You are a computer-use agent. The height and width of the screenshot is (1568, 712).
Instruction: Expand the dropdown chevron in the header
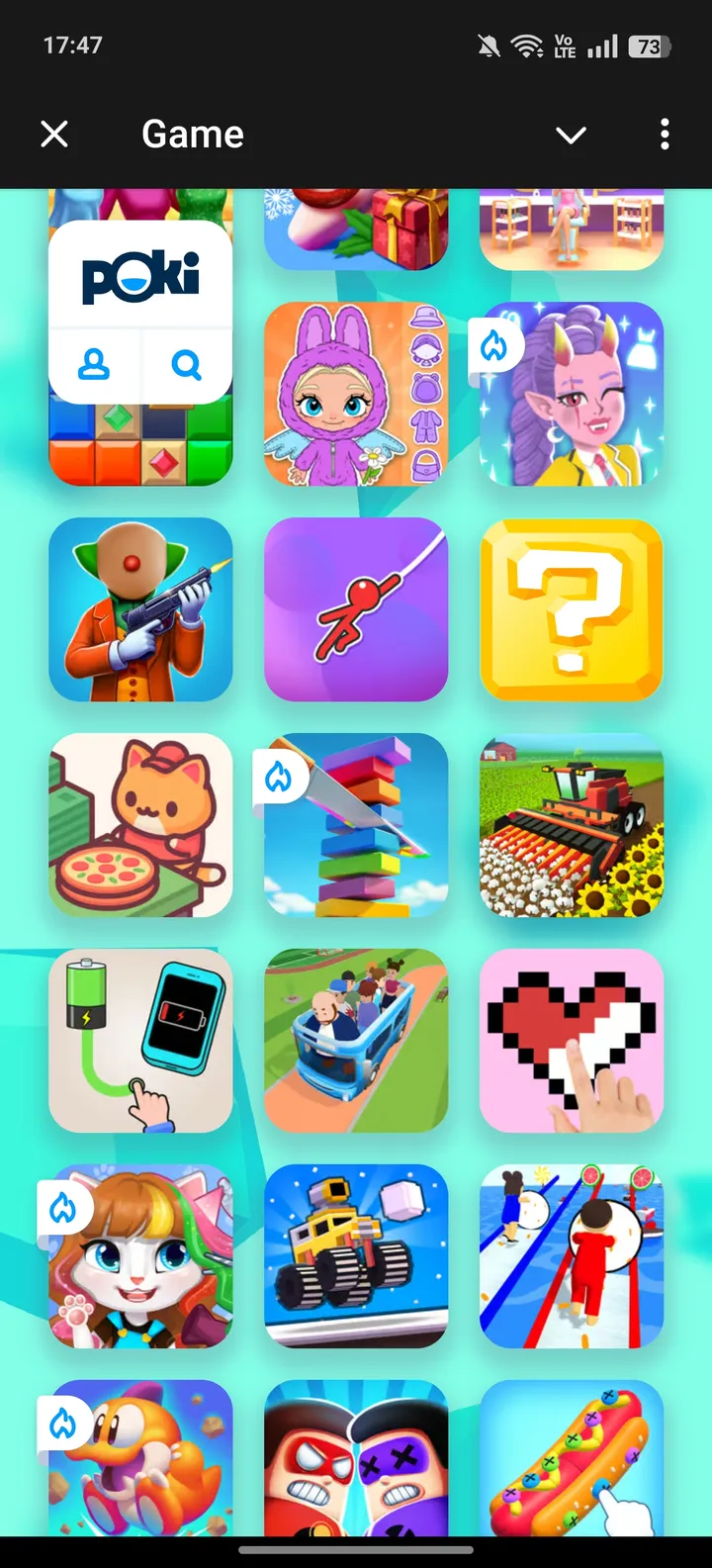pos(571,135)
